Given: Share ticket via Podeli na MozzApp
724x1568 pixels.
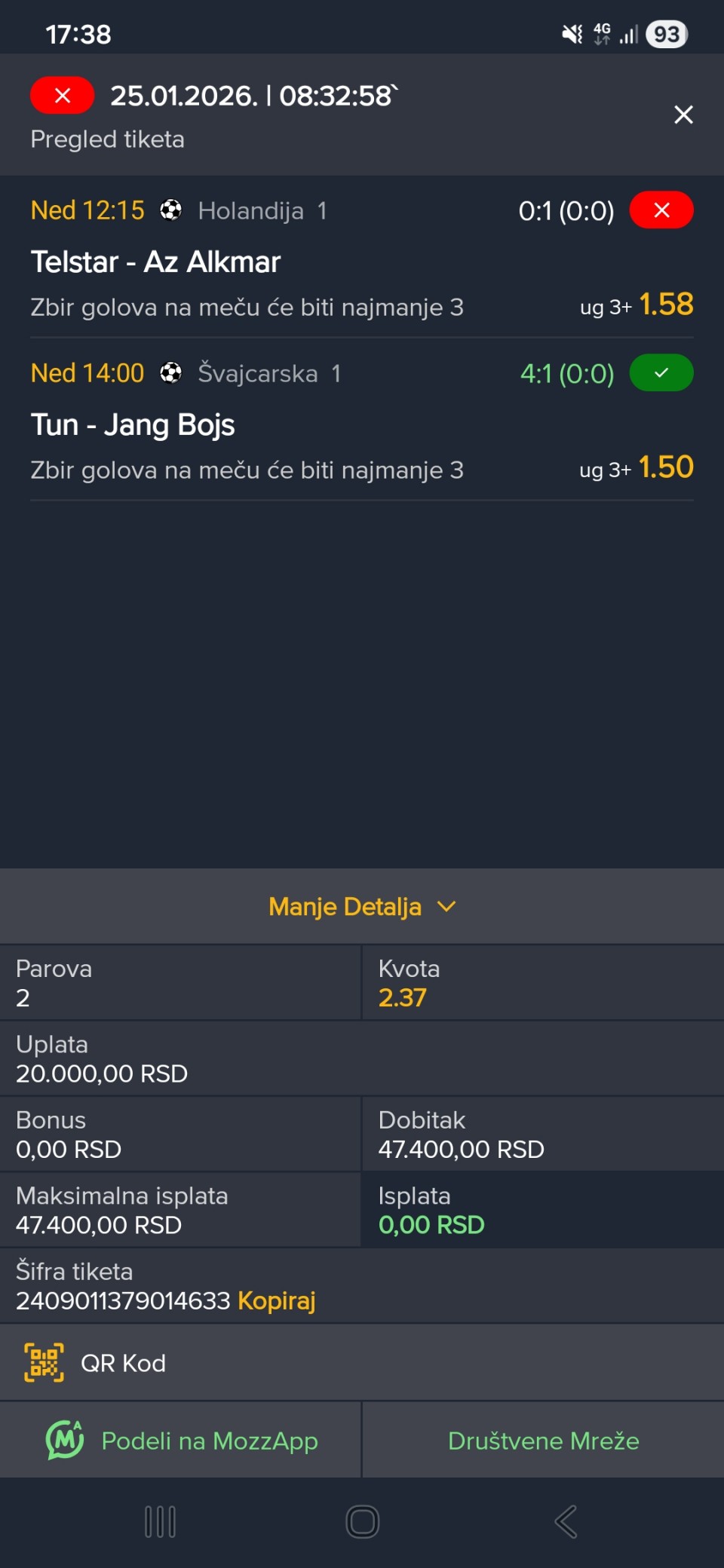Looking at the screenshot, I should tap(181, 1441).
